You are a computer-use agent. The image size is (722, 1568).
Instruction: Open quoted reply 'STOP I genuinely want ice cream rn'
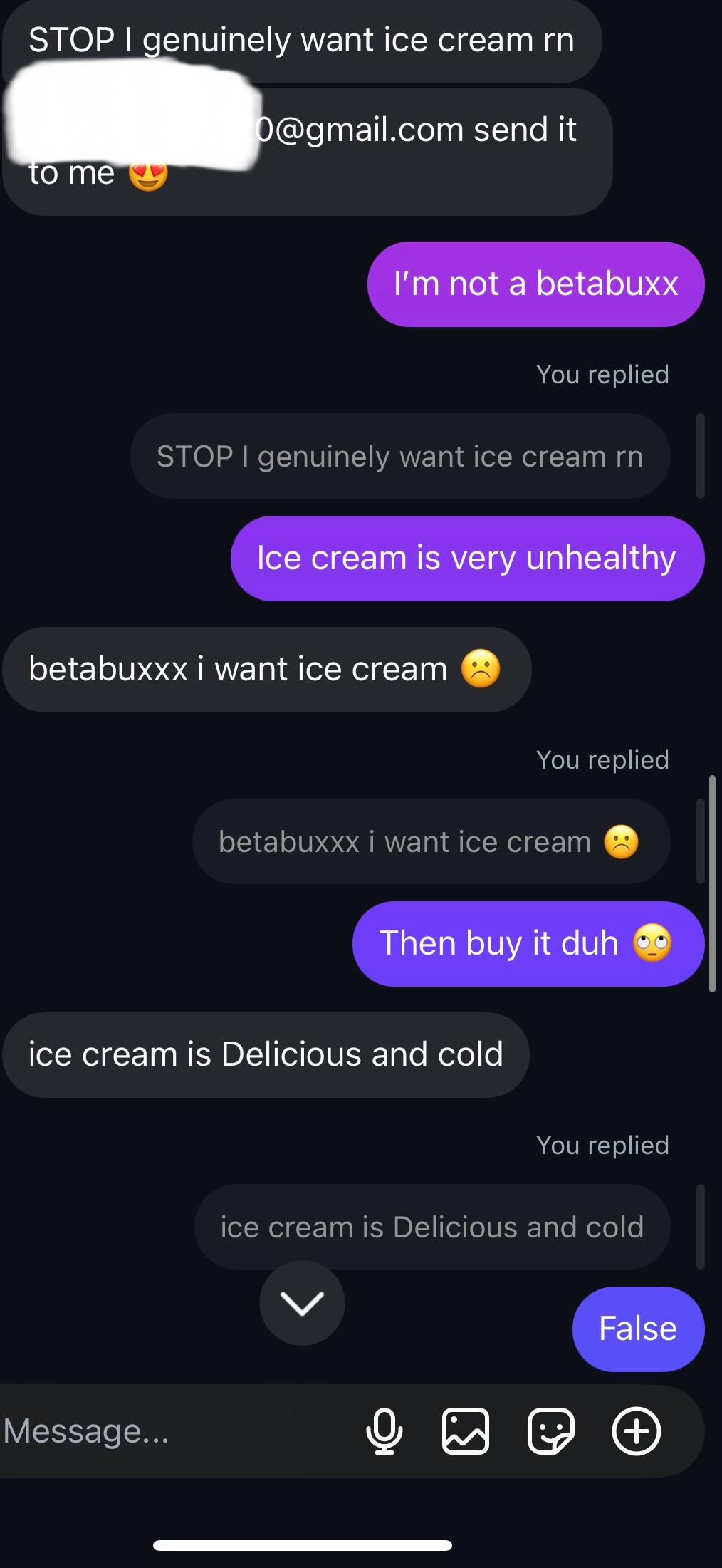point(400,456)
